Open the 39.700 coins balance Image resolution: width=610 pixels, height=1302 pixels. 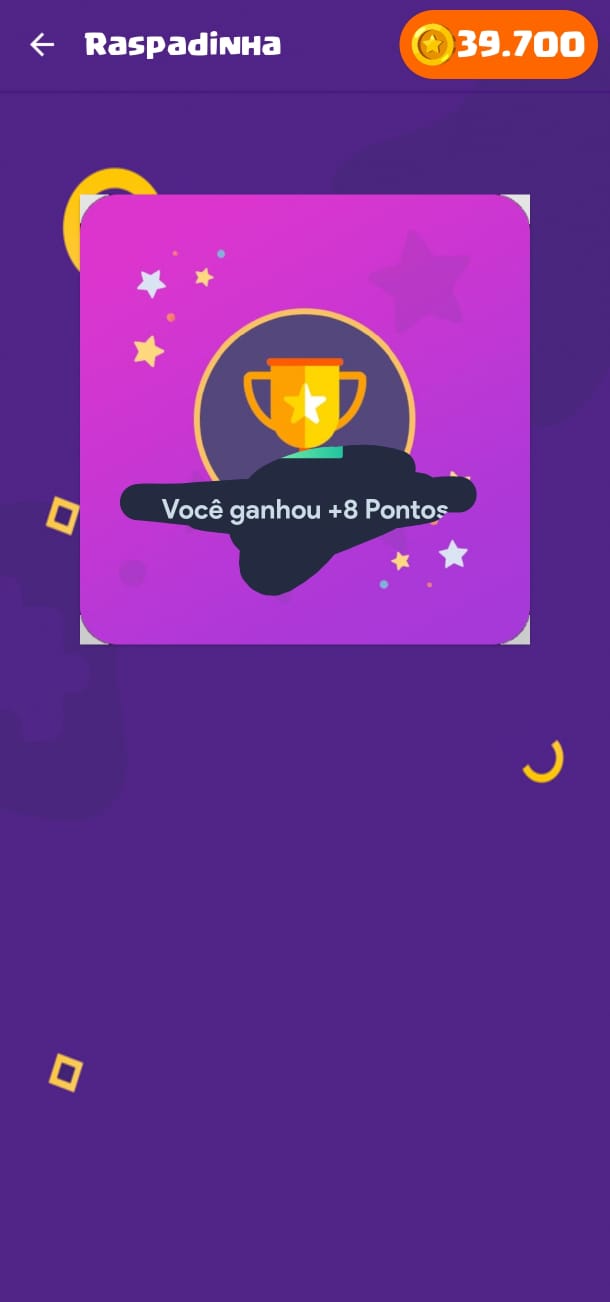498,45
